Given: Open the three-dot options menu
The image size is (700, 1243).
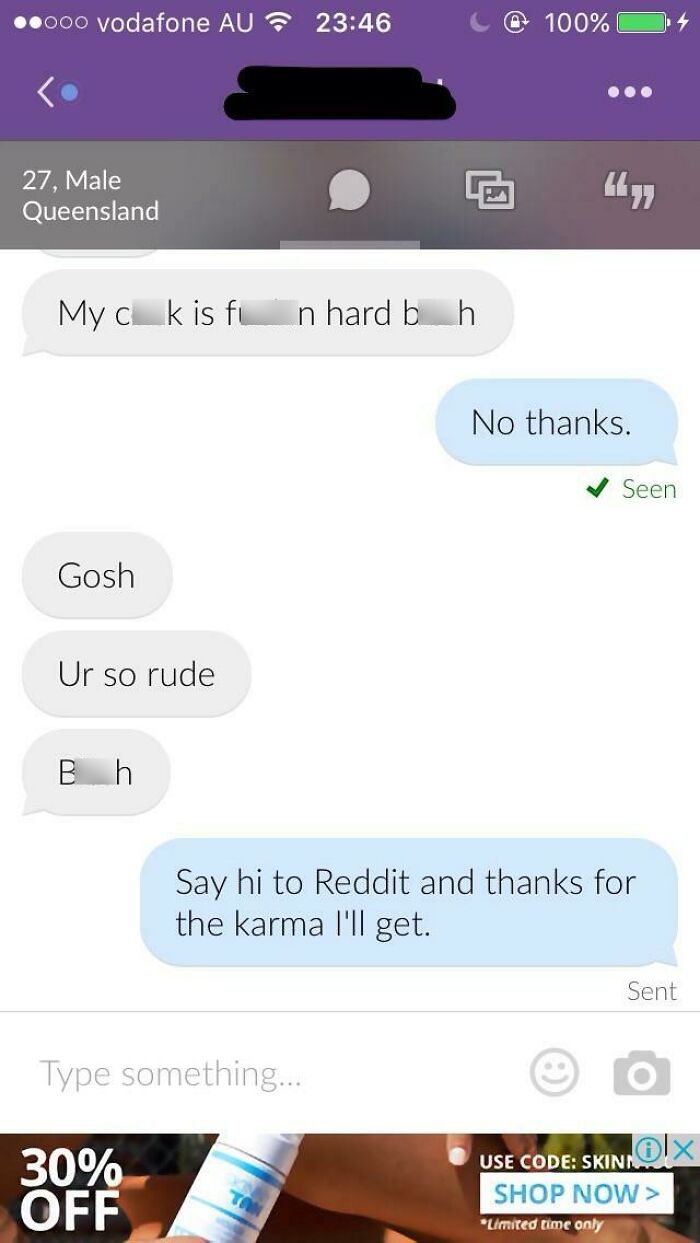Looking at the screenshot, I should (630, 93).
